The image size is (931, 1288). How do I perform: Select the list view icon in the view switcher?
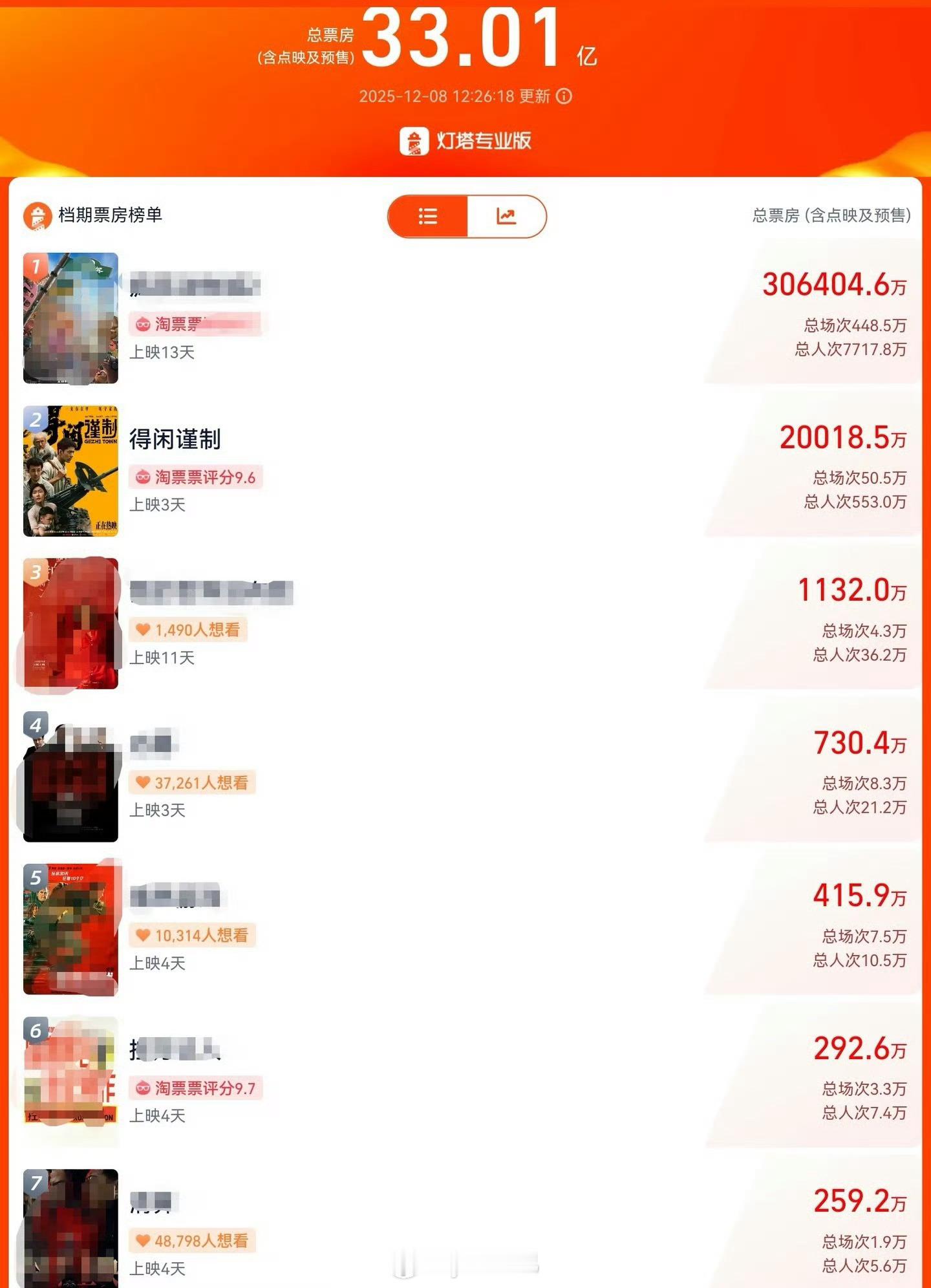point(427,217)
